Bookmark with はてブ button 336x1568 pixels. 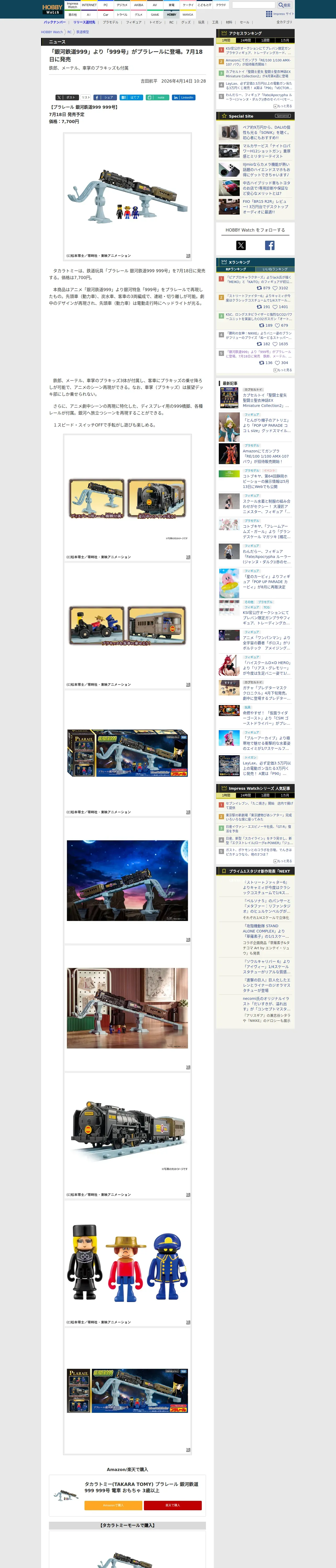point(131,97)
